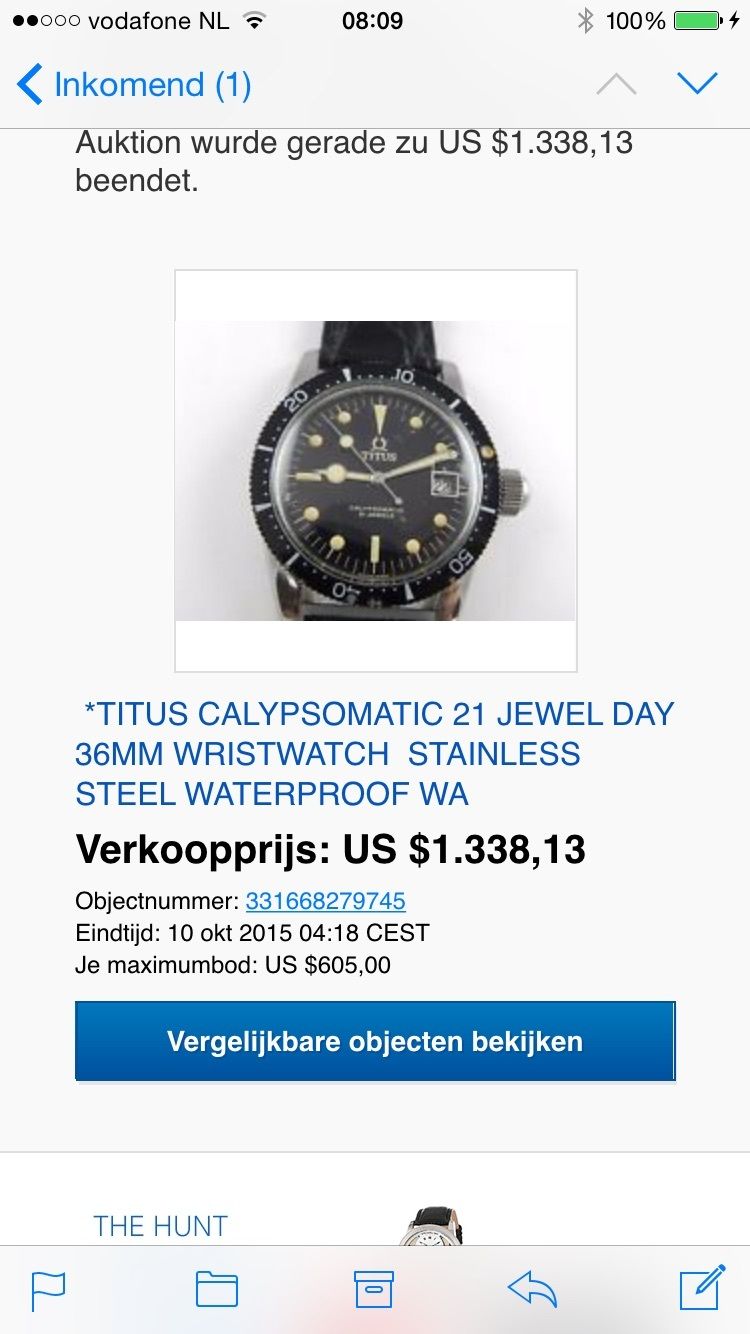Jump to the next message arrow
This screenshot has height=1334, width=750.
tap(697, 83)
